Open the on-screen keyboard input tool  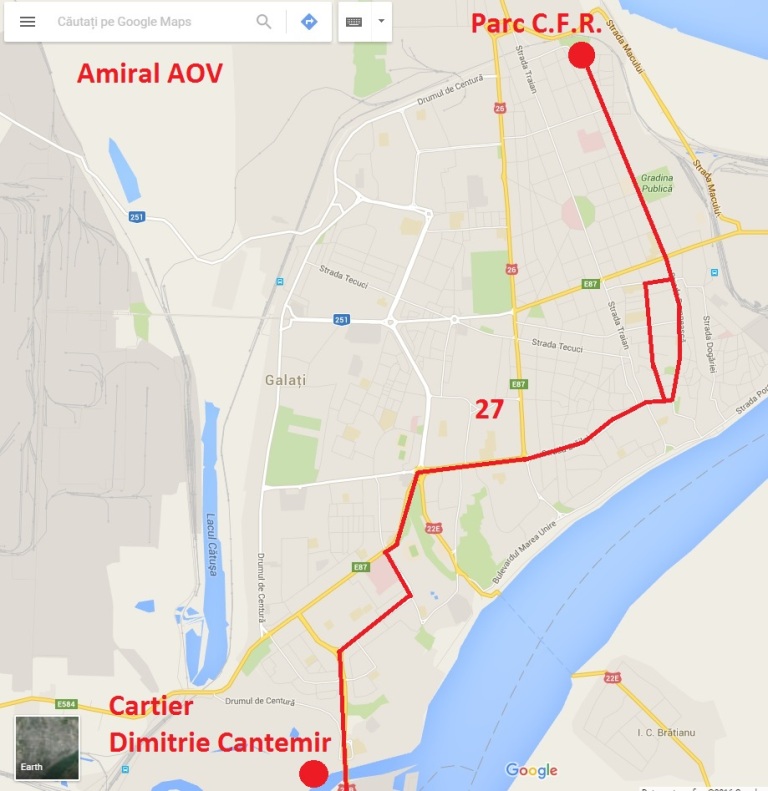pyautogui.click(x=354, y=21)
